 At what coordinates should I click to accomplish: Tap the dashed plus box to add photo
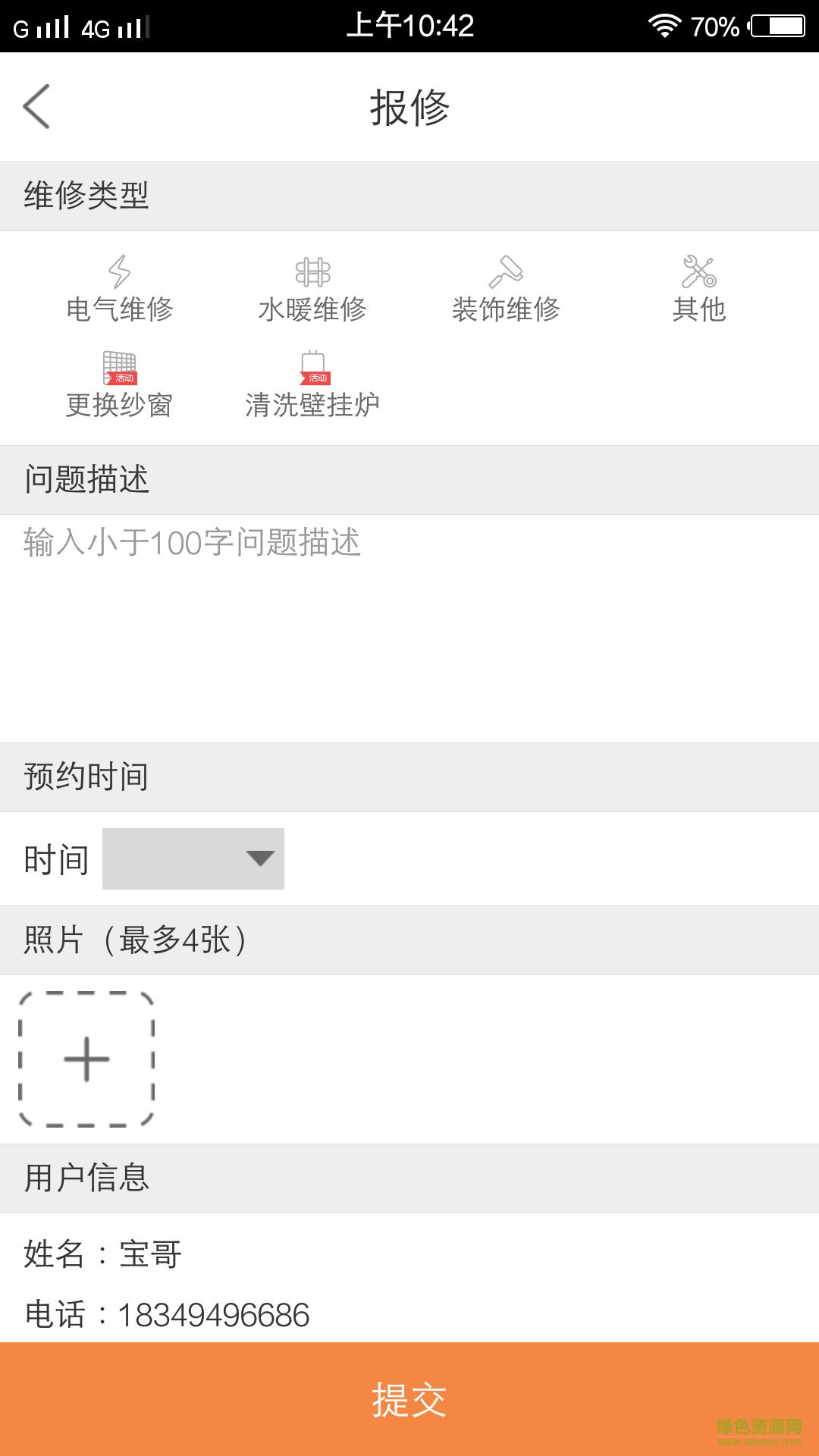pyautogui.click(x=86, y=1059)
